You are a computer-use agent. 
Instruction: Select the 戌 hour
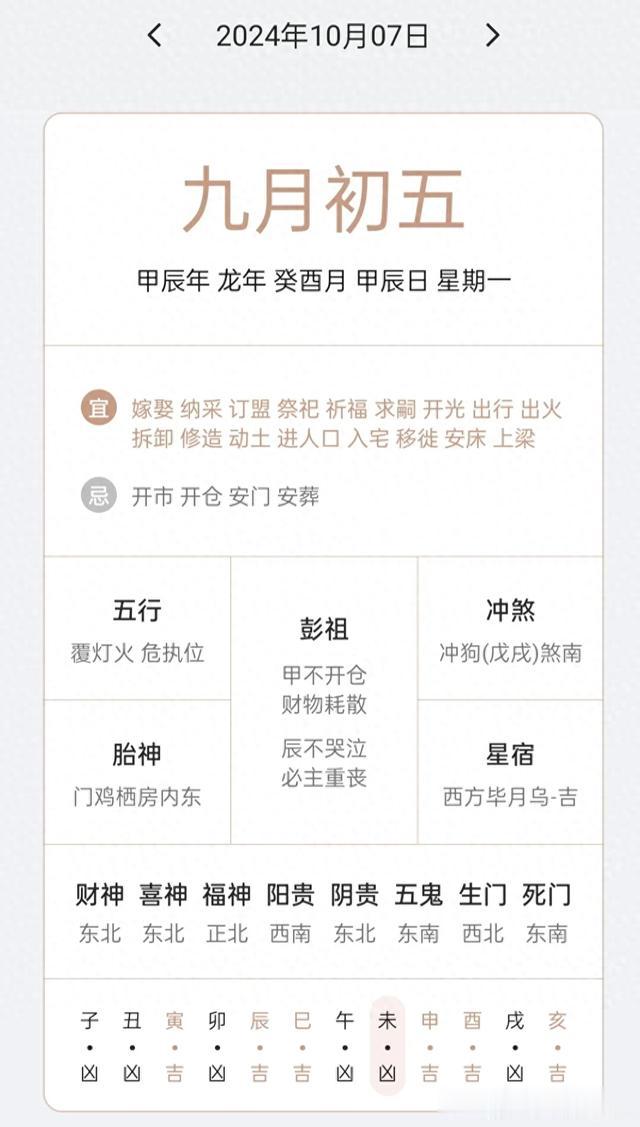(515, 1046)
